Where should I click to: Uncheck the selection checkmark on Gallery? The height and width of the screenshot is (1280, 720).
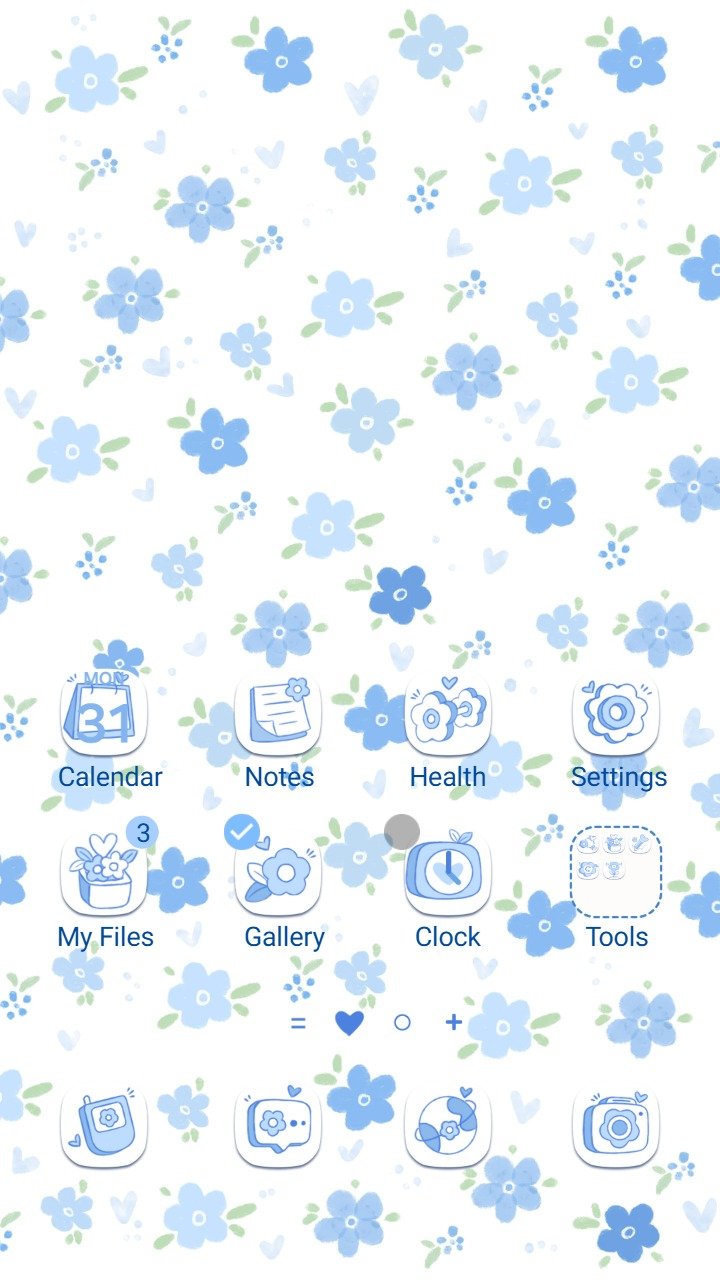tap(241, 831)
